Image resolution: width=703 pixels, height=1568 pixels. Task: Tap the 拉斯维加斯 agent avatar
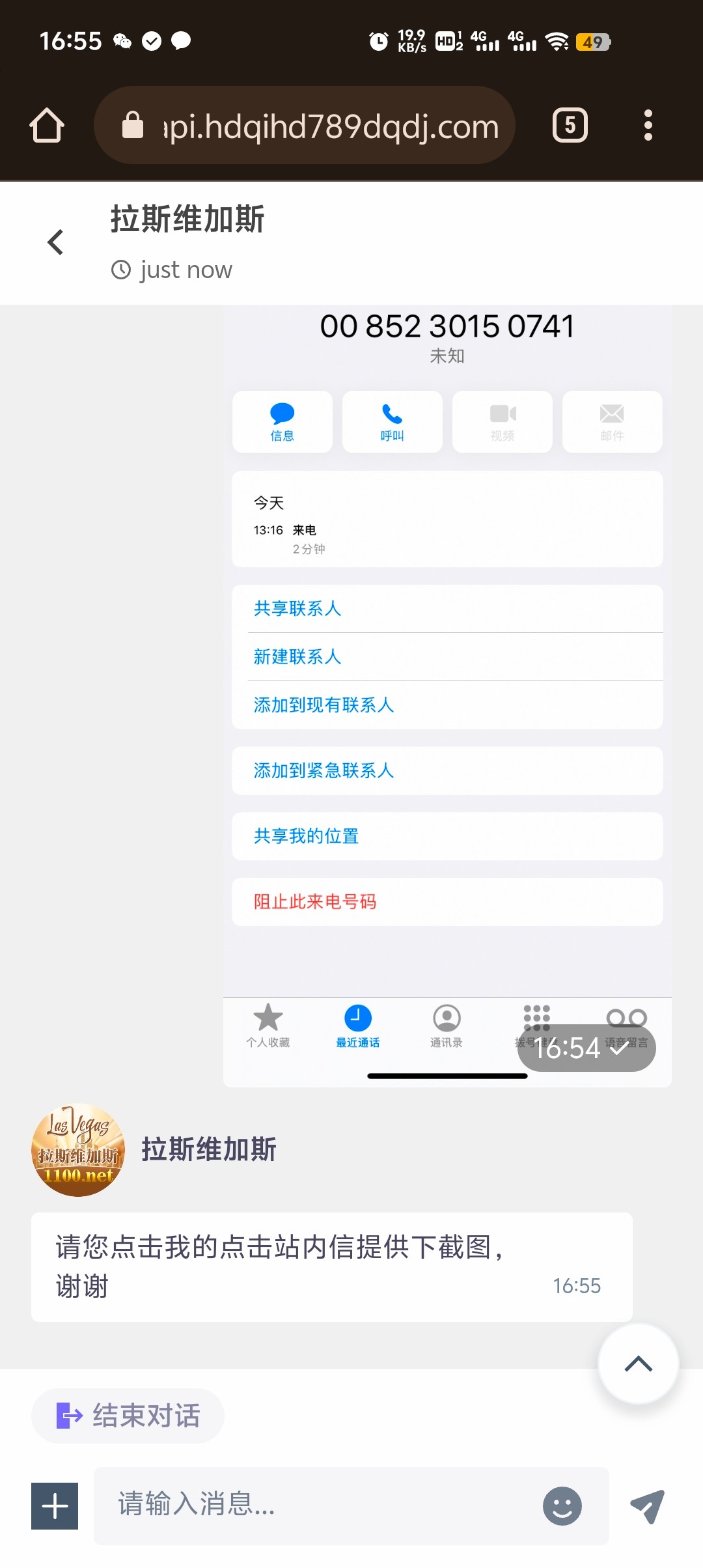[78, 1150]
